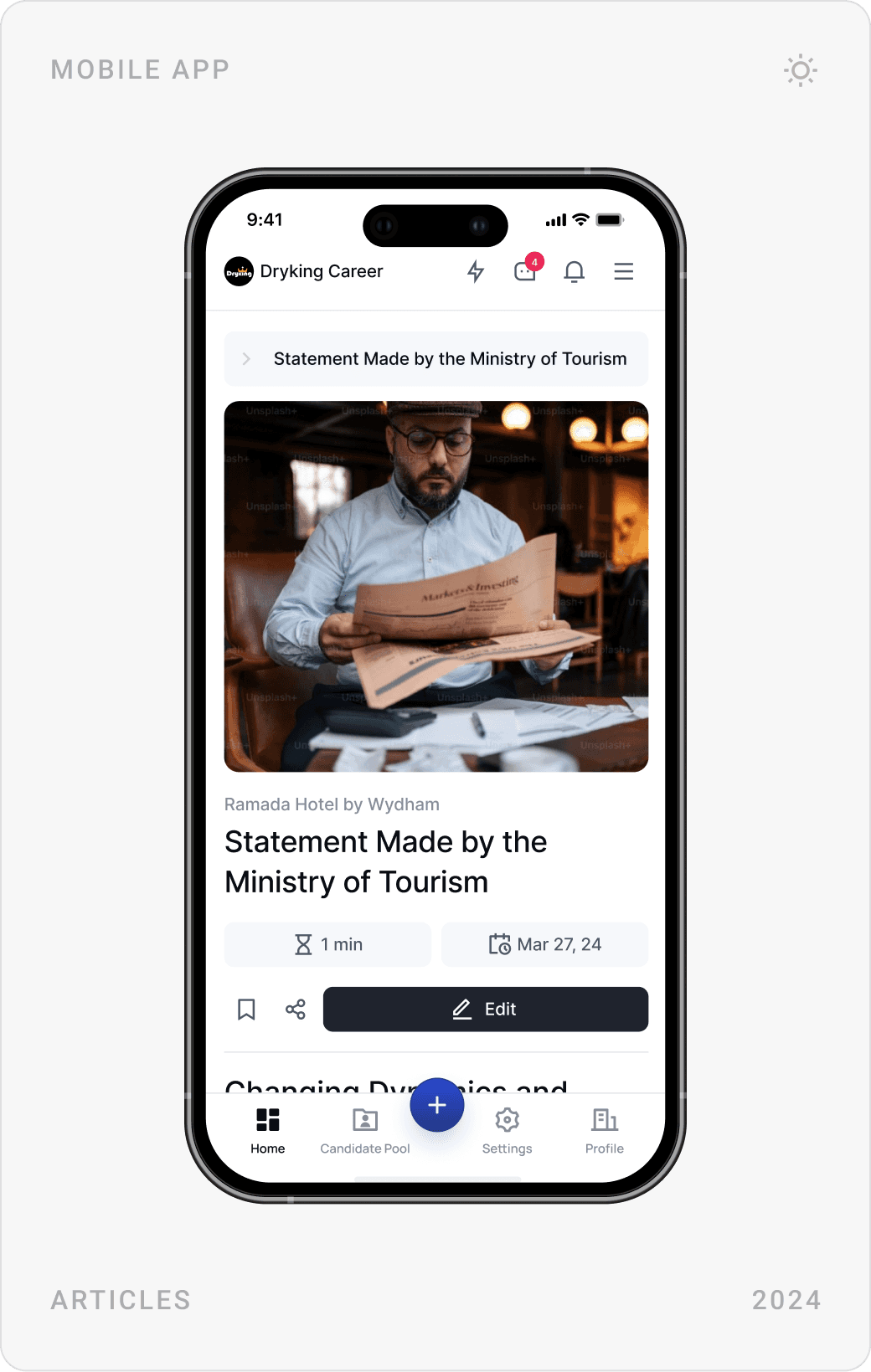Screen dimensions: 871x1372
Task: Tap the blue plus floating action button
Action: point(436,1105)
